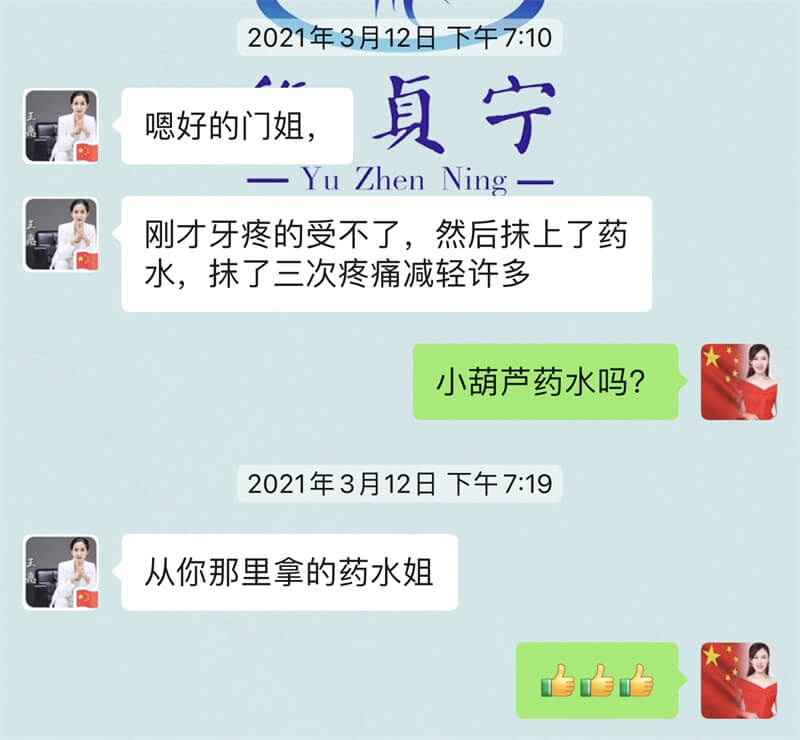The width and height of the screenshot is (800, 740).
Task: View profile from avatar beside 从你那里拿的药水姐
Action: (x=61, y=571)
